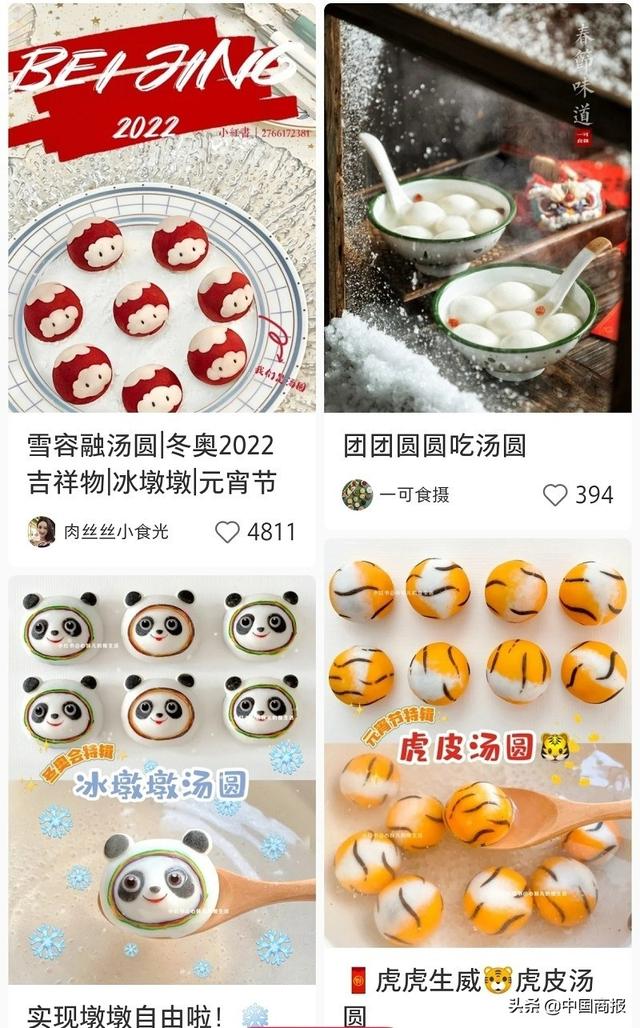Like the post by 一可食摄
The width and height of the screenshot is (640, 1028).
pyautogui.click(x=555, y=495)
